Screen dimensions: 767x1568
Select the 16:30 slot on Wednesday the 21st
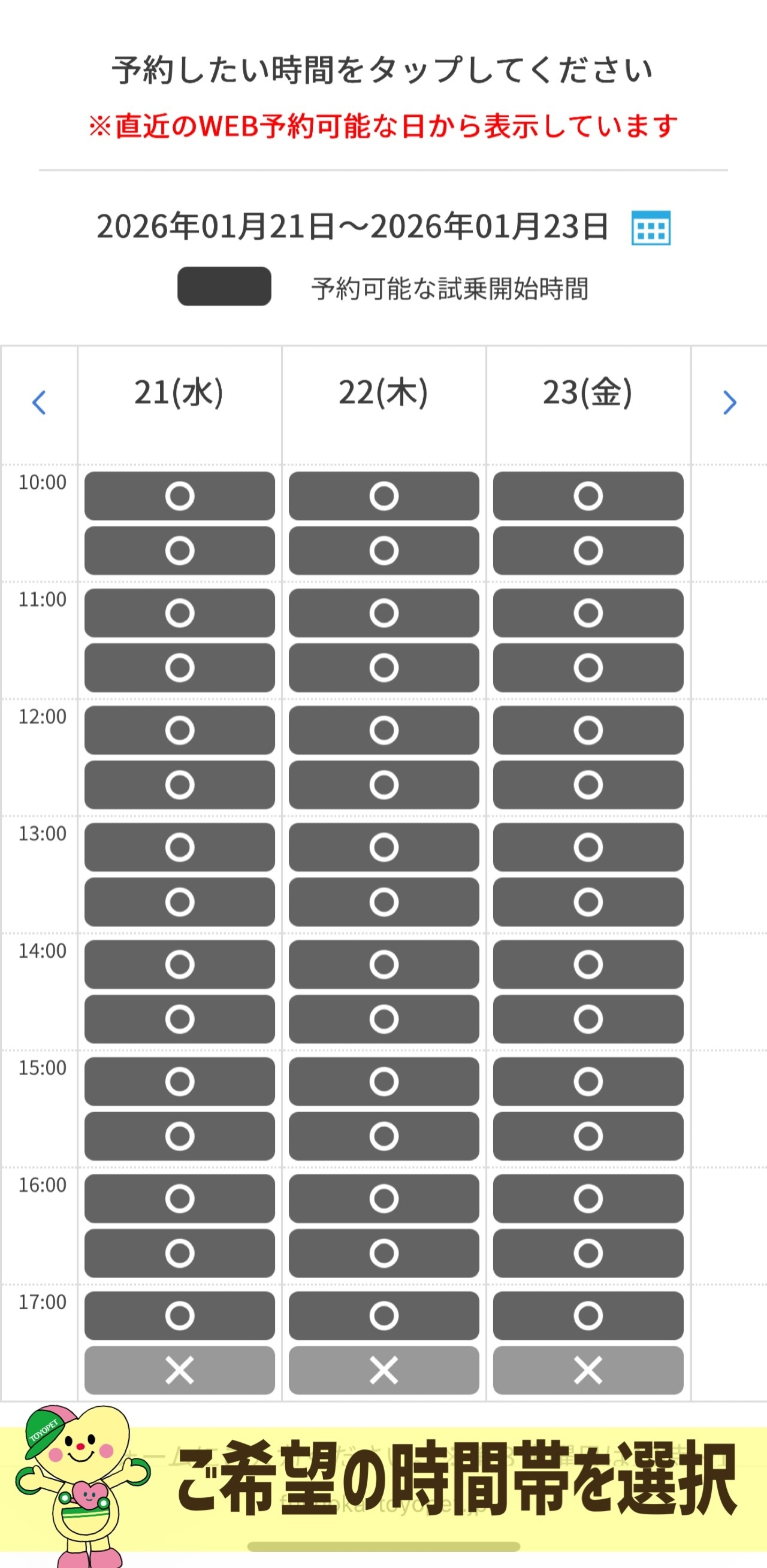179,1253
